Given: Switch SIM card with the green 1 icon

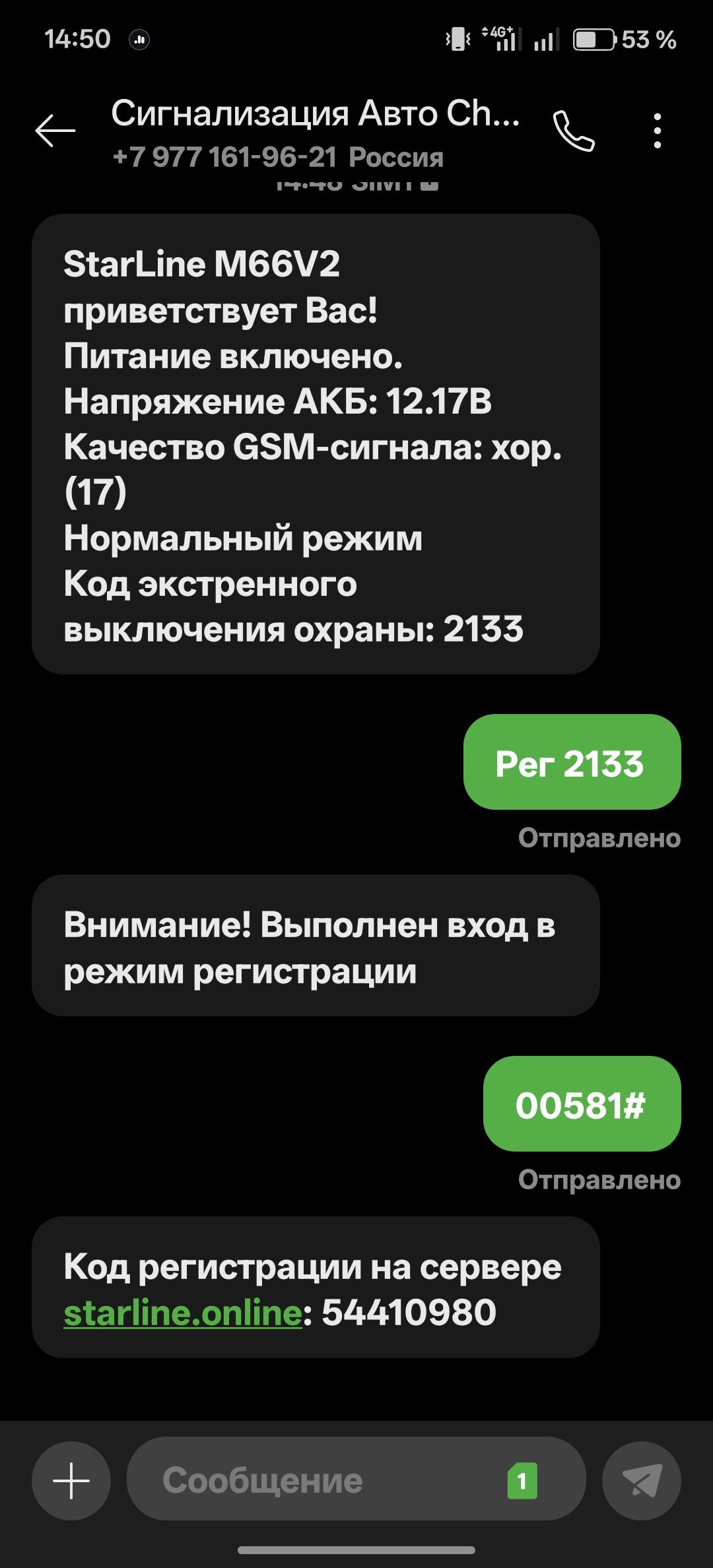Looking at the screenshot, I should [x=522, y=1482].
